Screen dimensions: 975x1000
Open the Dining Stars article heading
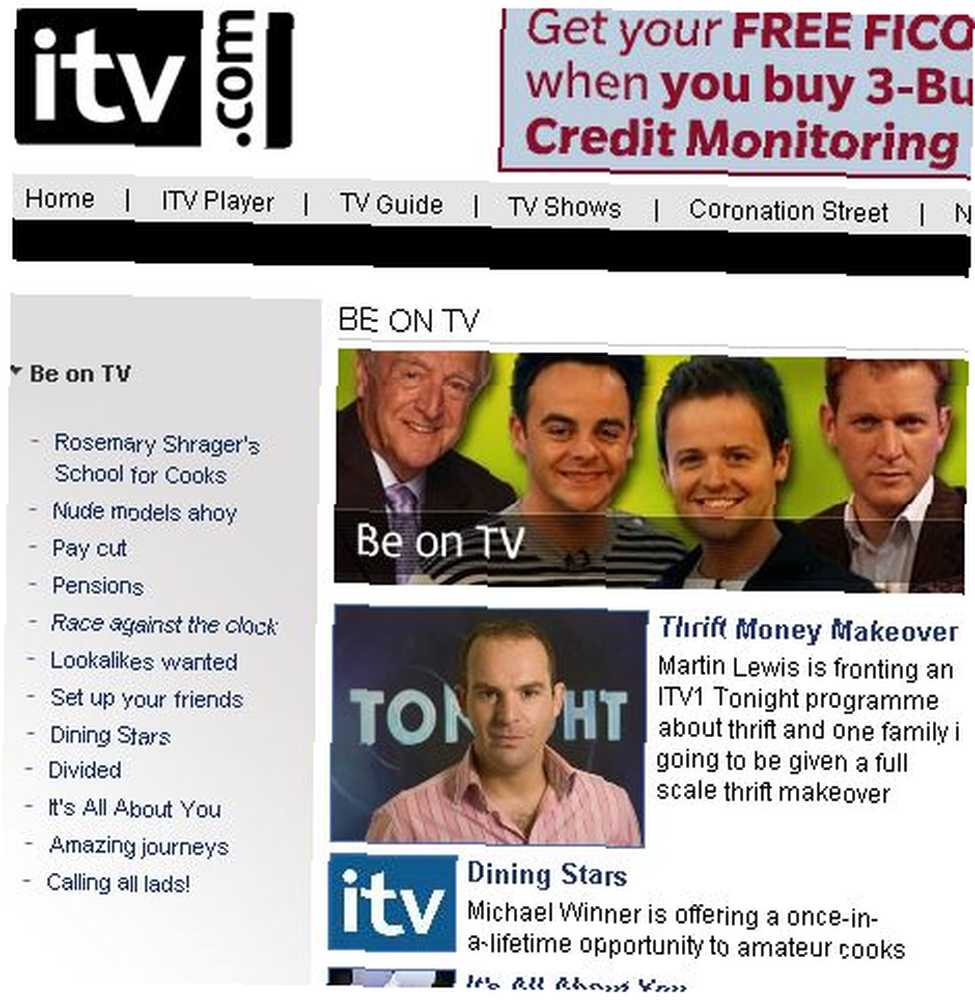547,876
